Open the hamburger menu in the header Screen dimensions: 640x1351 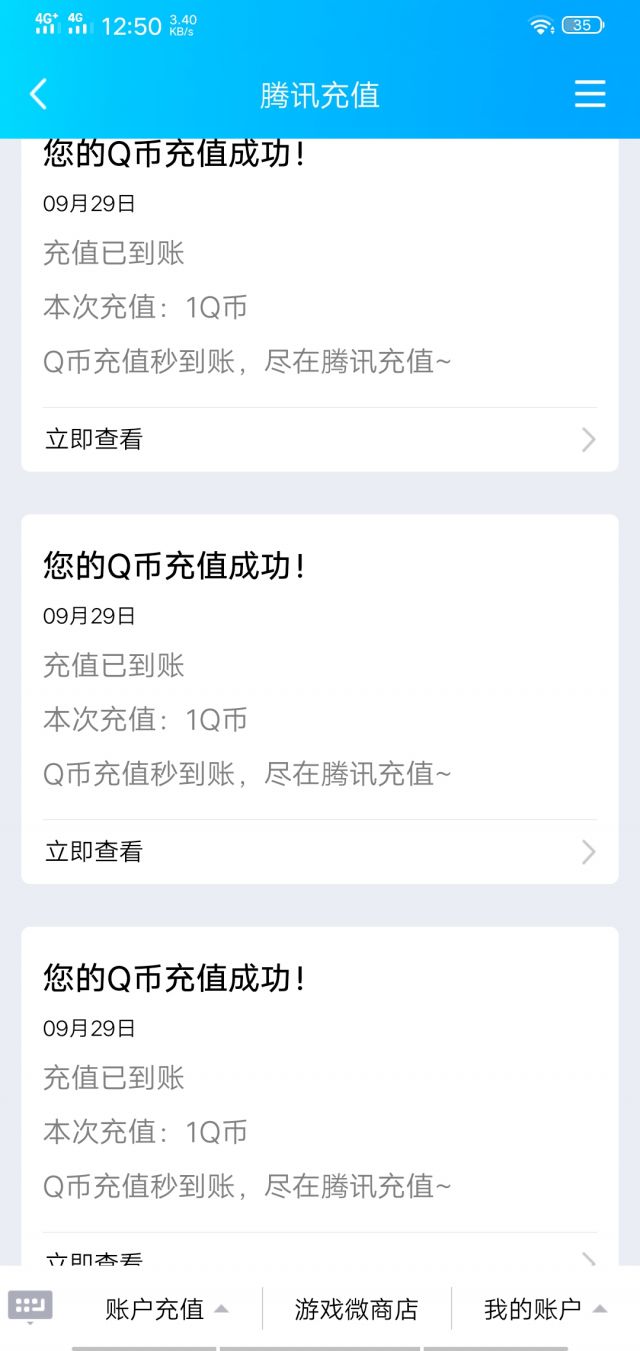(590, 94)
